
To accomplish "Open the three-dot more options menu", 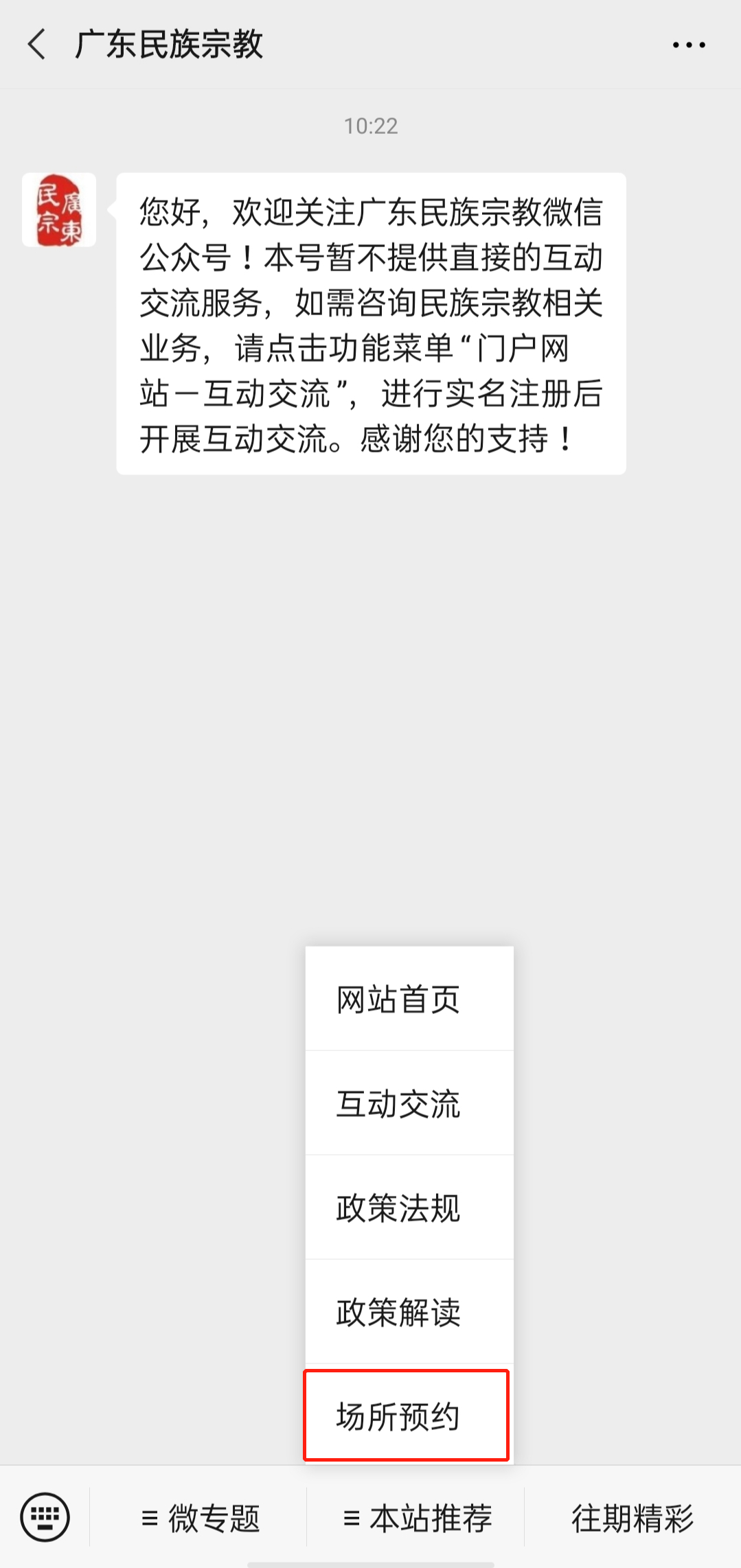I will (x=689, y=45).
